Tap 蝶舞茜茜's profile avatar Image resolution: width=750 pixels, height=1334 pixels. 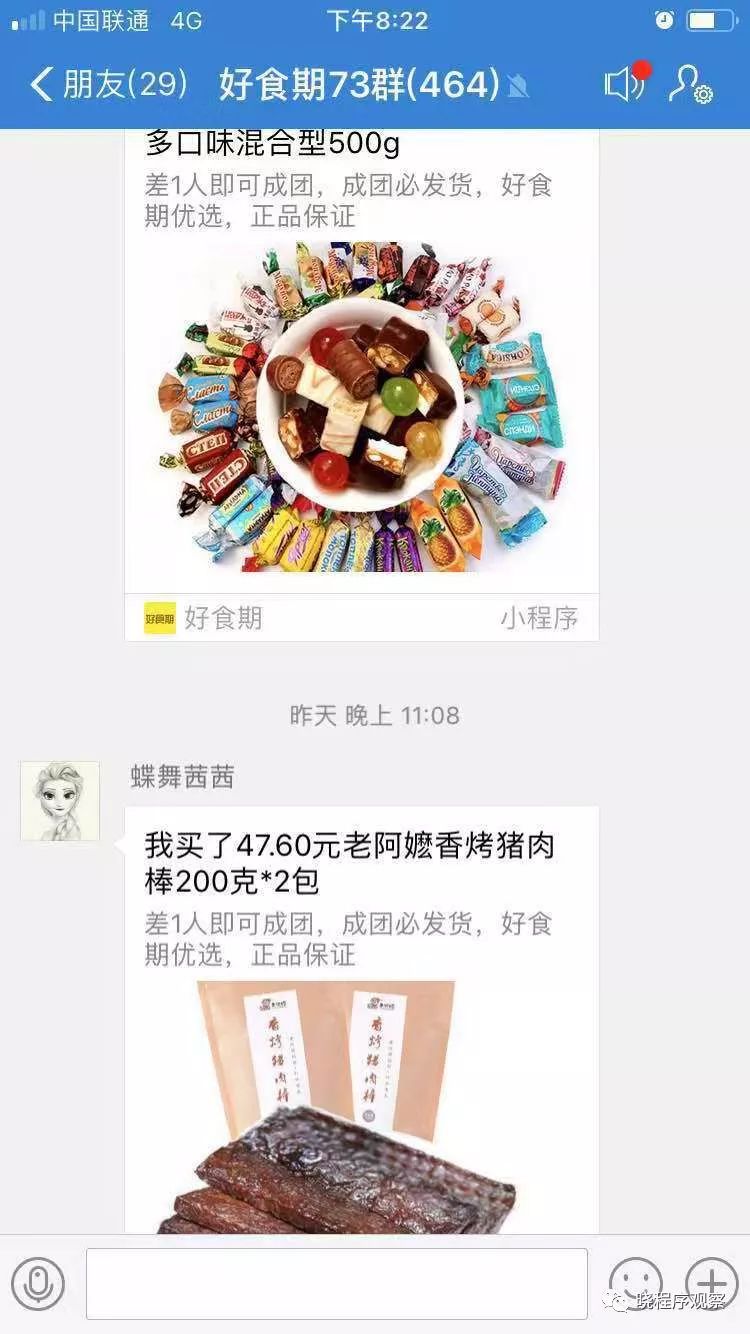pyautogui.click(x=60, y=802)
